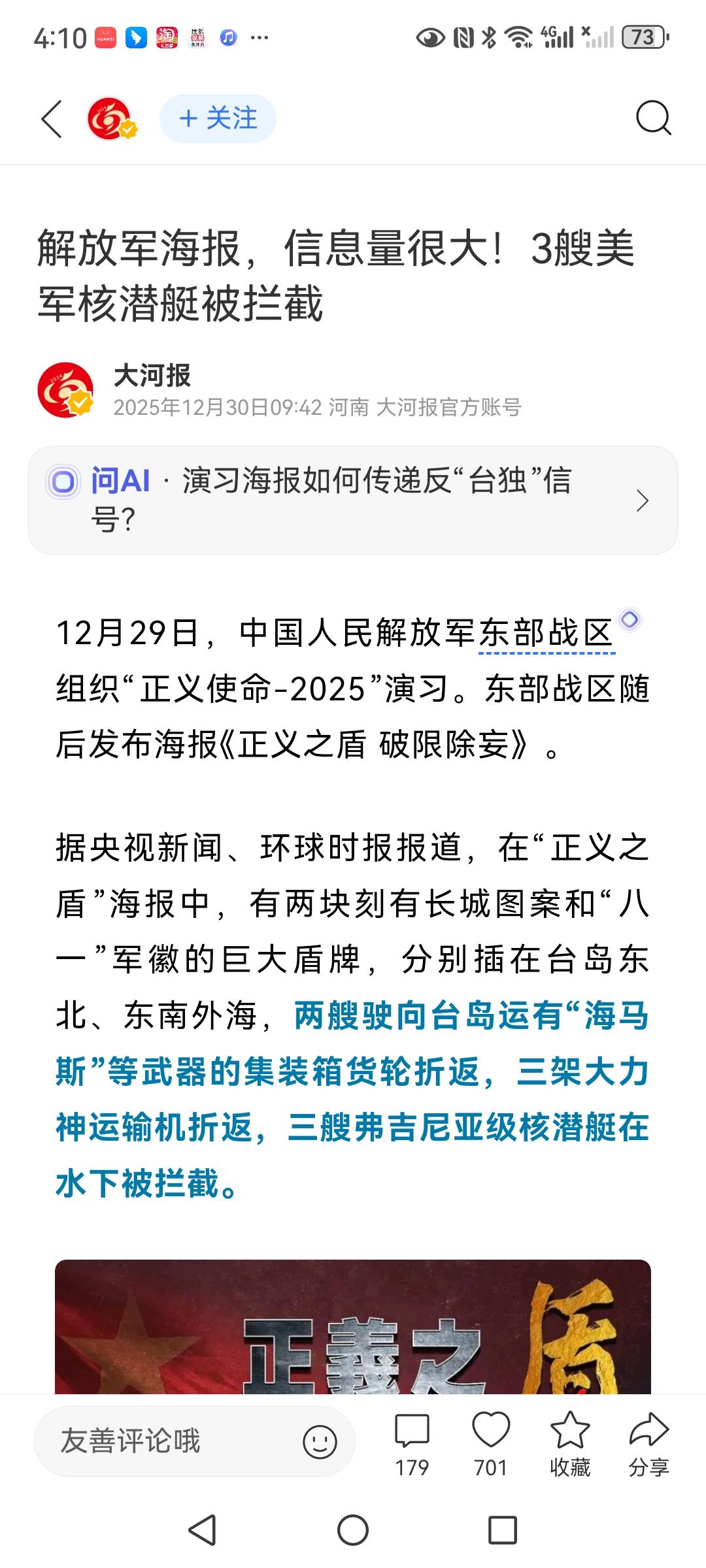Image resolution: width=706 pixels, height=1568 pixels.
Task: Tap the 问AI assistant icon
Action: 63,482
